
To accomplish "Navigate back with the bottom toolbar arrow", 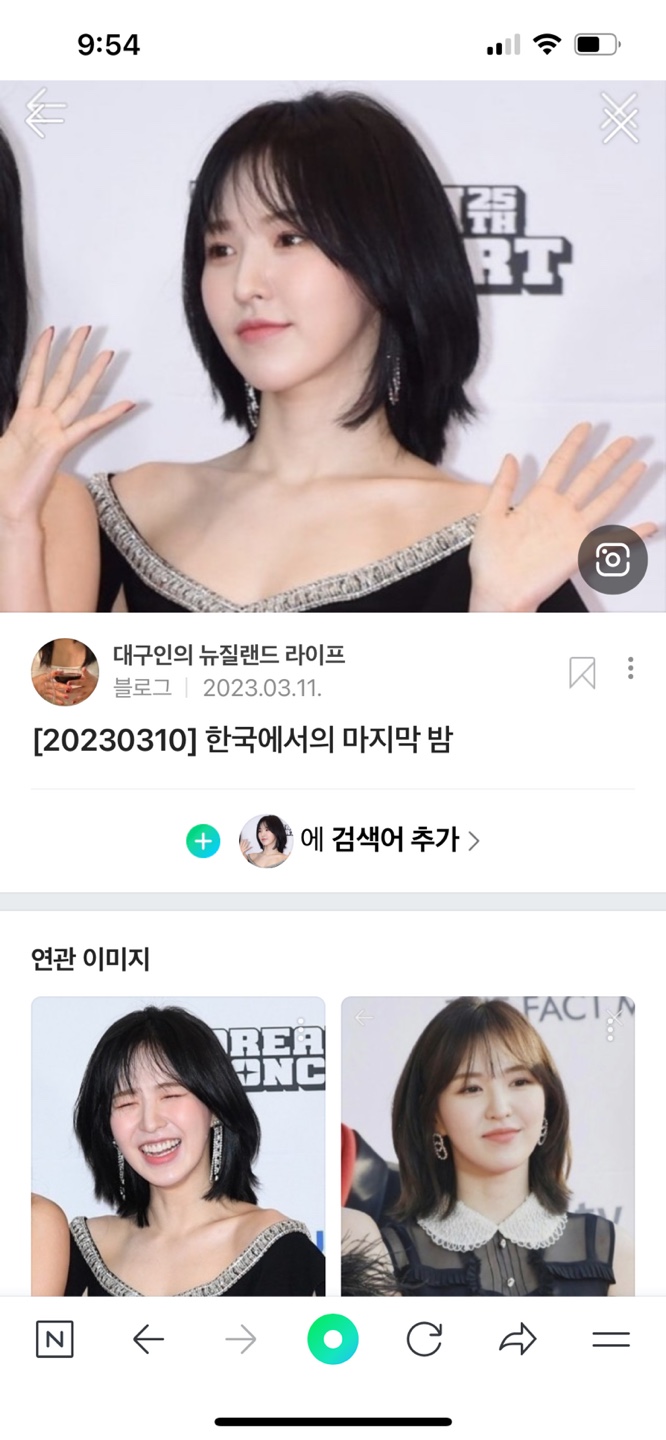I will coord(148,1340).
